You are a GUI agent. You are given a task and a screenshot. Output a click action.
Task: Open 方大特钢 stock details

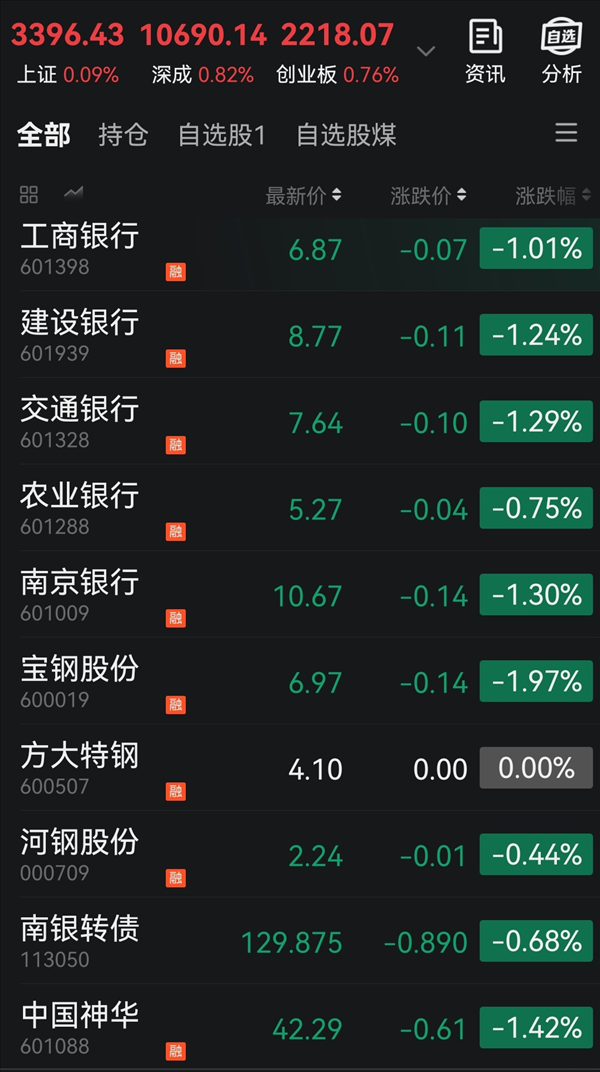click(300, 768)
